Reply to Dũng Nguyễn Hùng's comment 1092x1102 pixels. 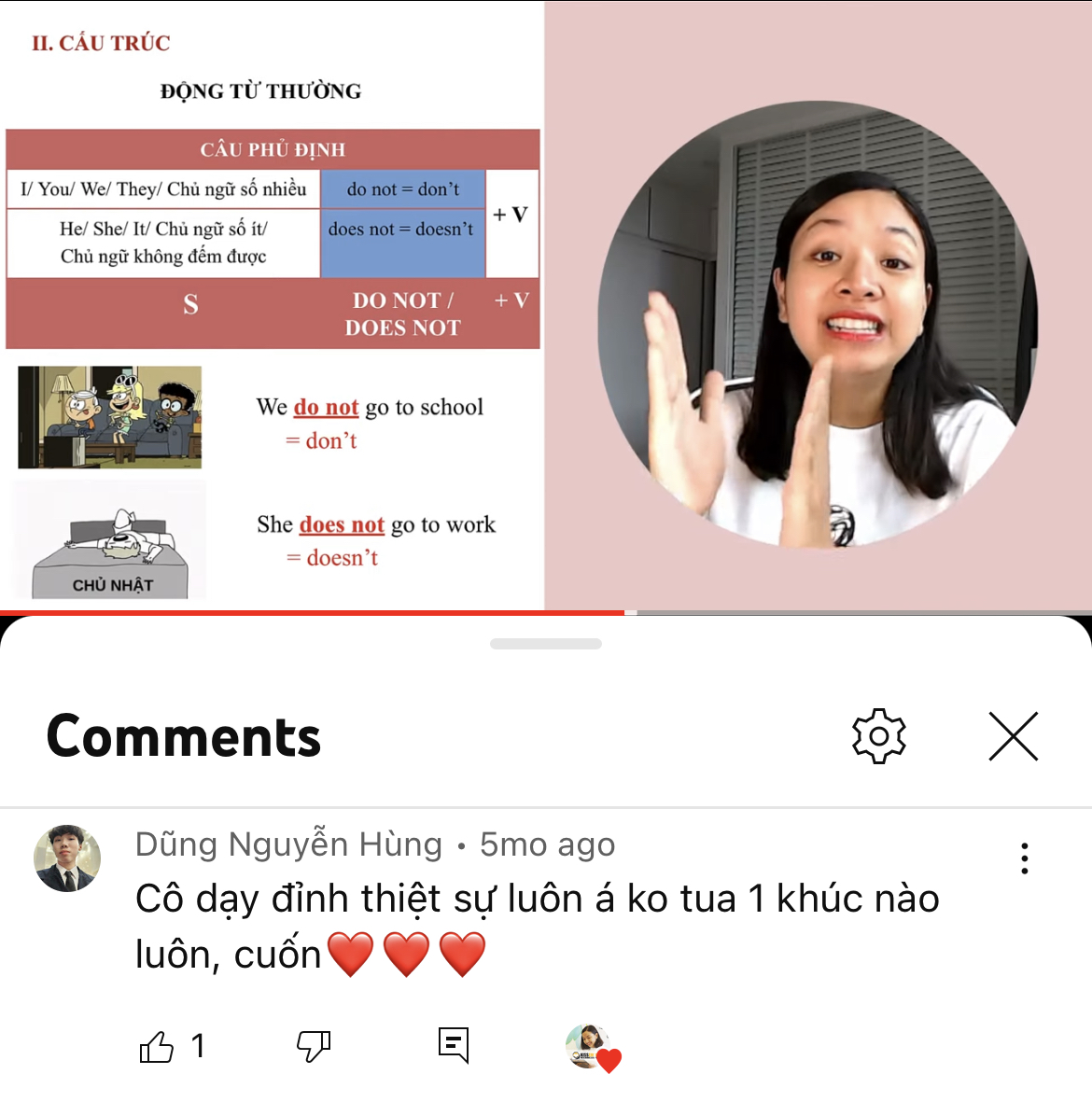coord(454,1046)
